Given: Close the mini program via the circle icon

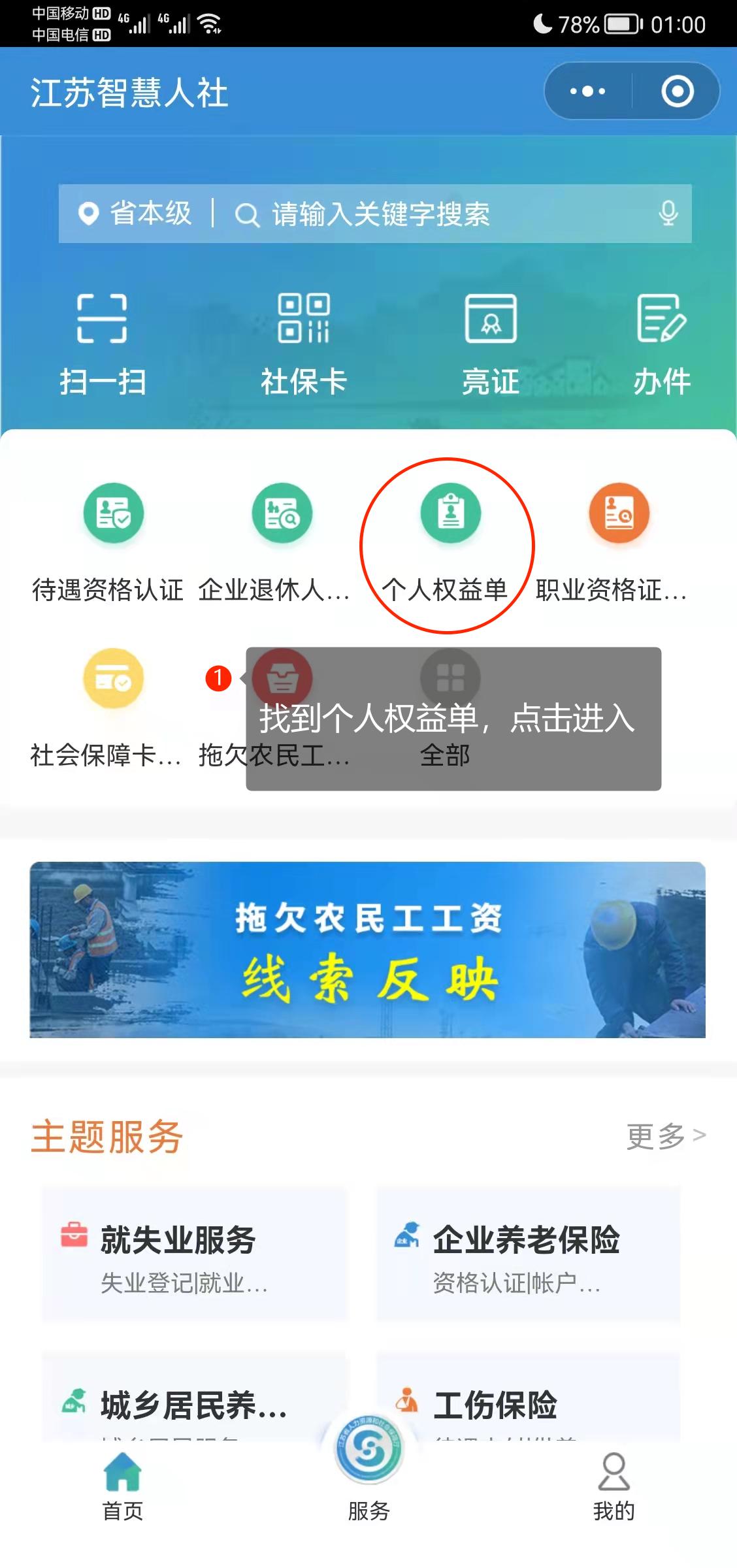Looking at the screenshot, I should (677, 91).
